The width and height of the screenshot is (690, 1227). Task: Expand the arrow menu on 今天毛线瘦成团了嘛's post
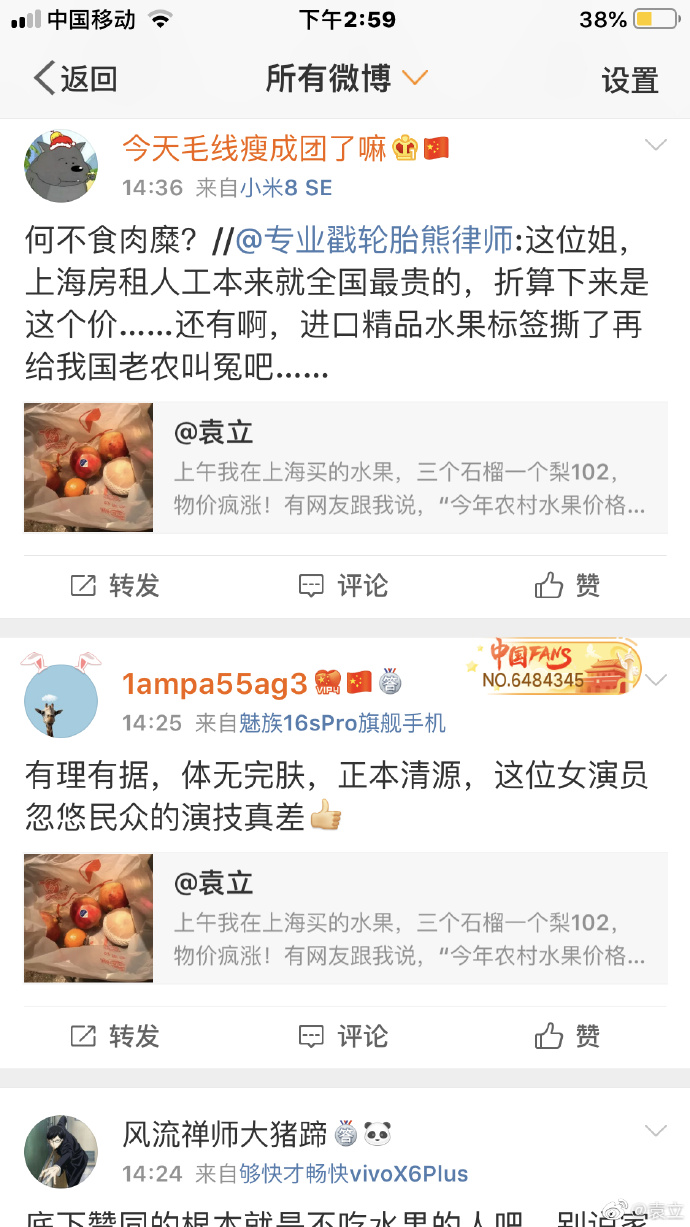click(655, 146)
